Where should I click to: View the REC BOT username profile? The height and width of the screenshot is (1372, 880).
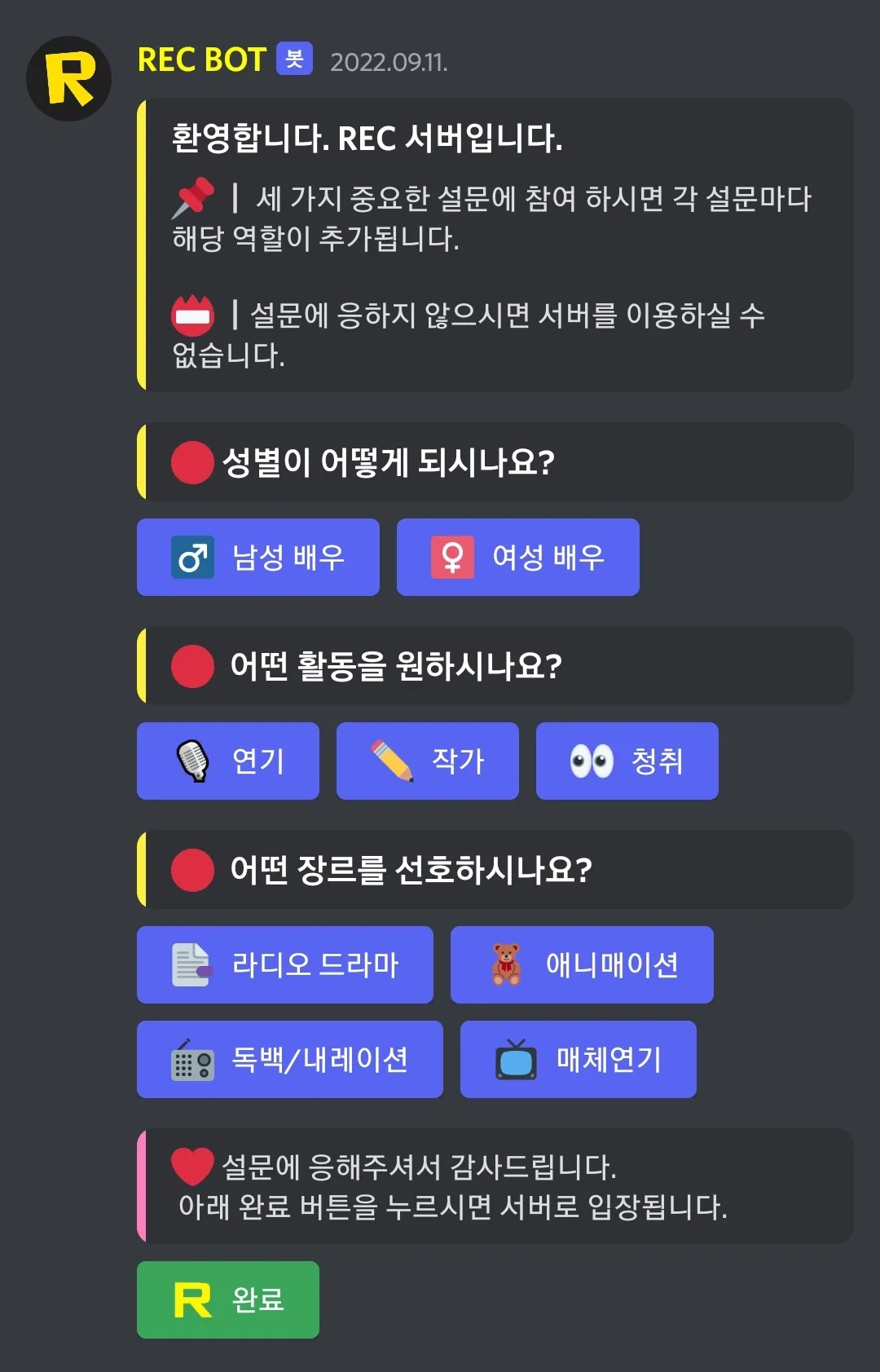point(201,60)
